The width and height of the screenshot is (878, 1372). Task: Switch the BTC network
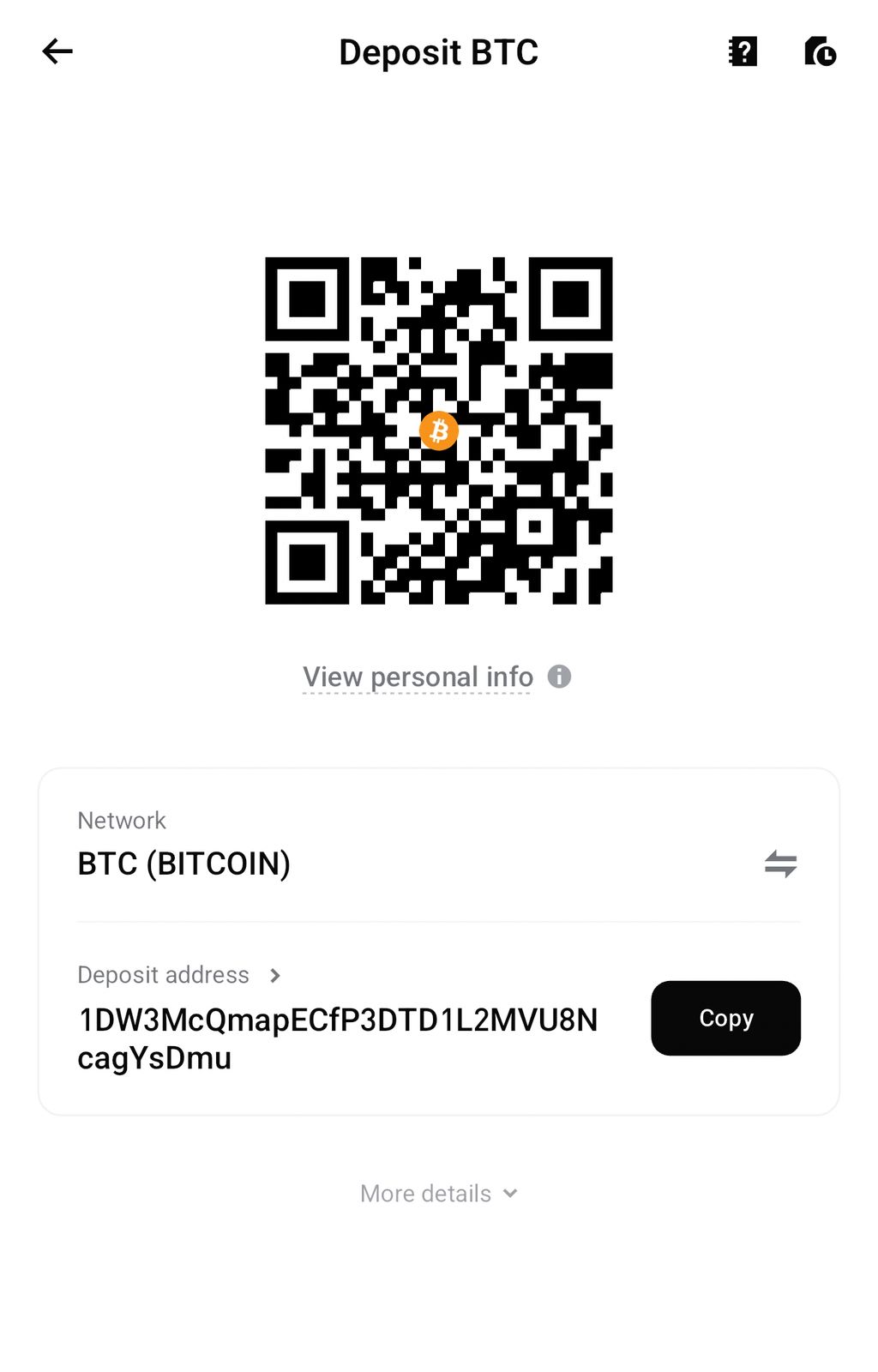click(x=780, y=864)
